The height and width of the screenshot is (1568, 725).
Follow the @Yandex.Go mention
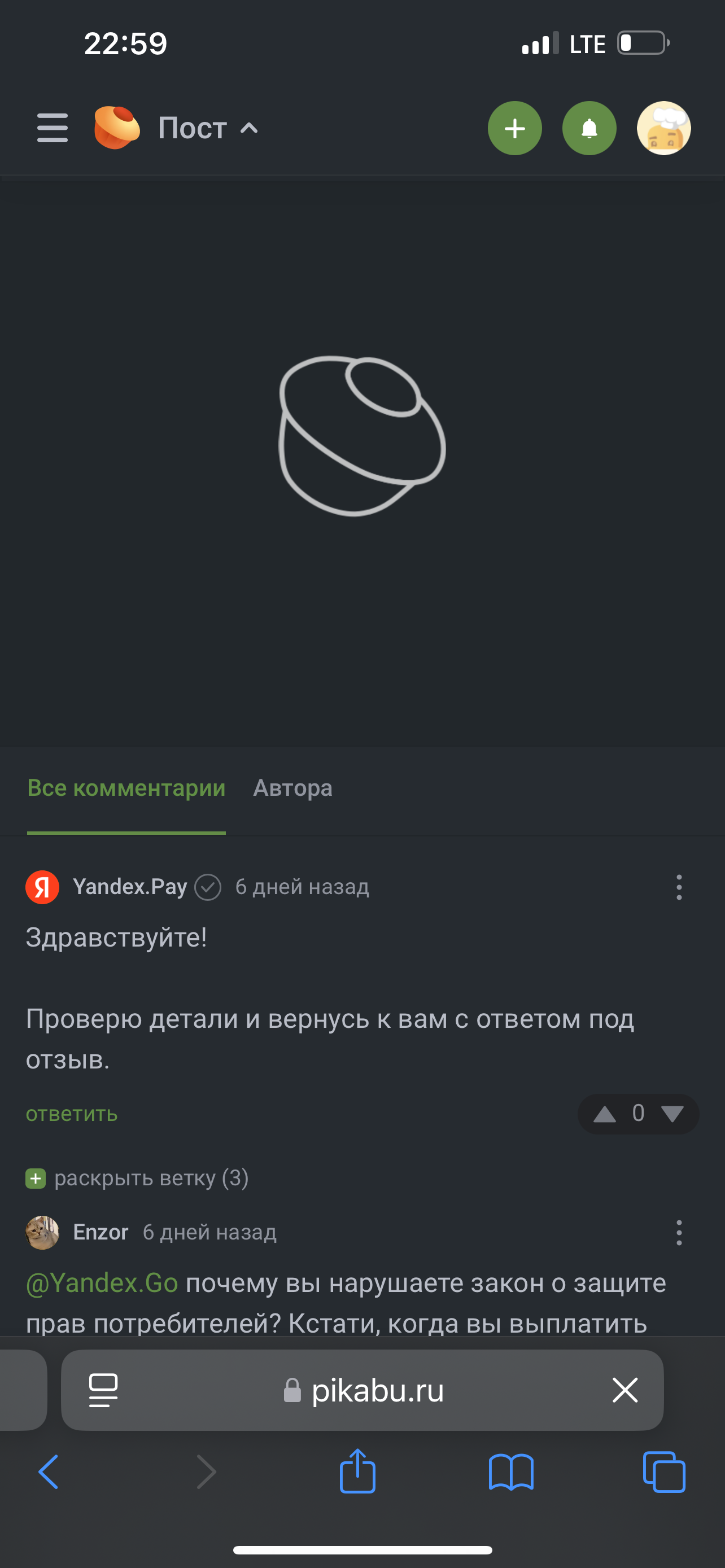pyautogui.click(x=102, y=1282)
